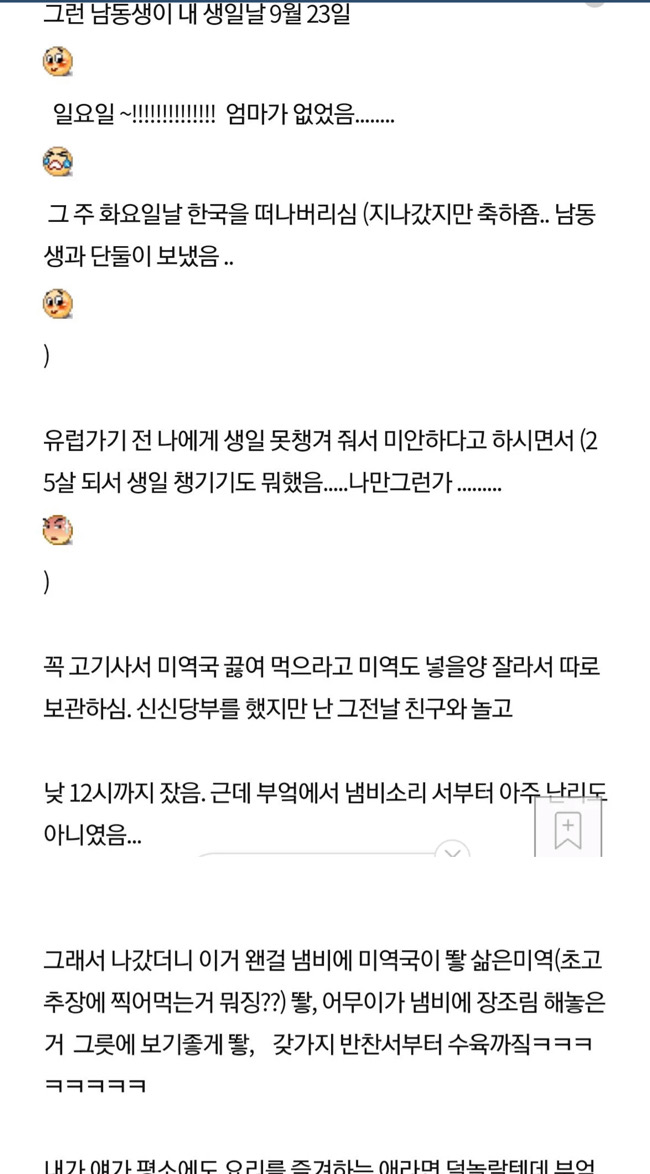
Task: Close the collapsed banner bar
Action: (x=453, y=852)
